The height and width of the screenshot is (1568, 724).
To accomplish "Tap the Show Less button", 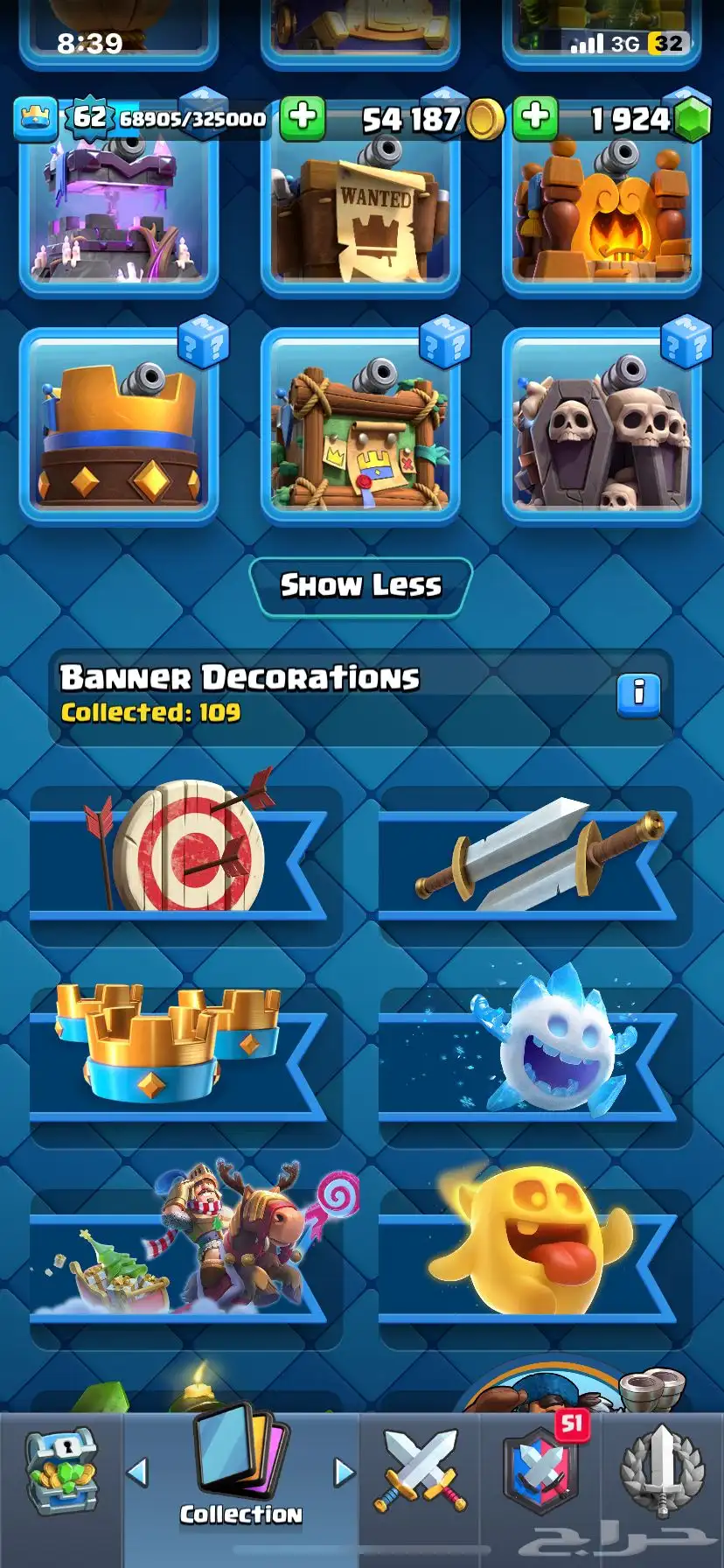I will click(x=360, y=586).
